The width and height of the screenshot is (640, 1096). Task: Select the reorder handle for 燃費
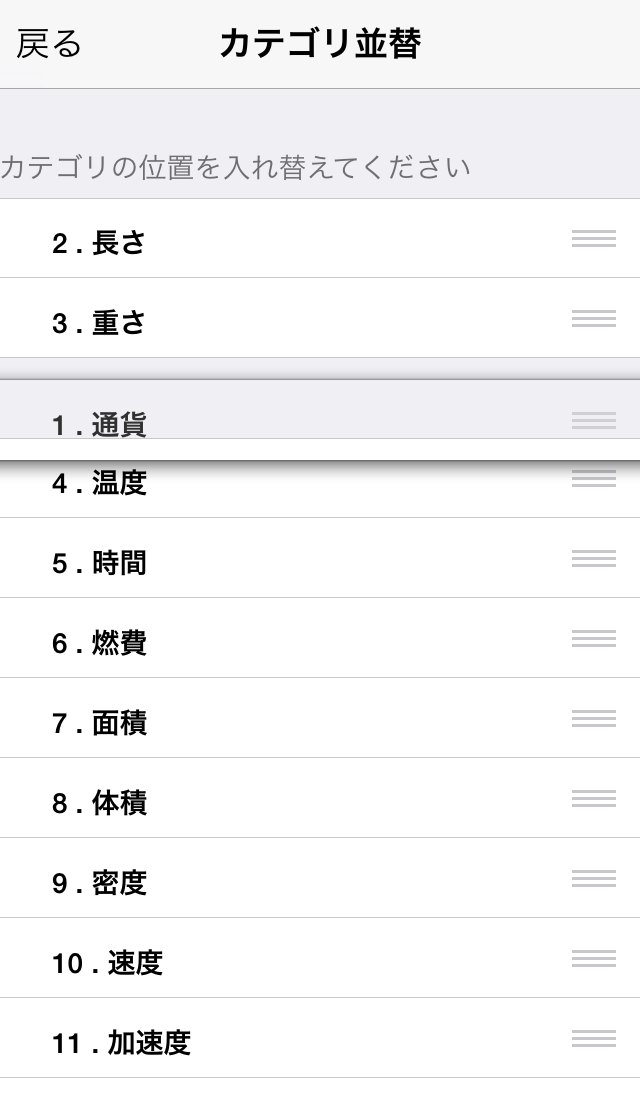(x=593, y=638)
